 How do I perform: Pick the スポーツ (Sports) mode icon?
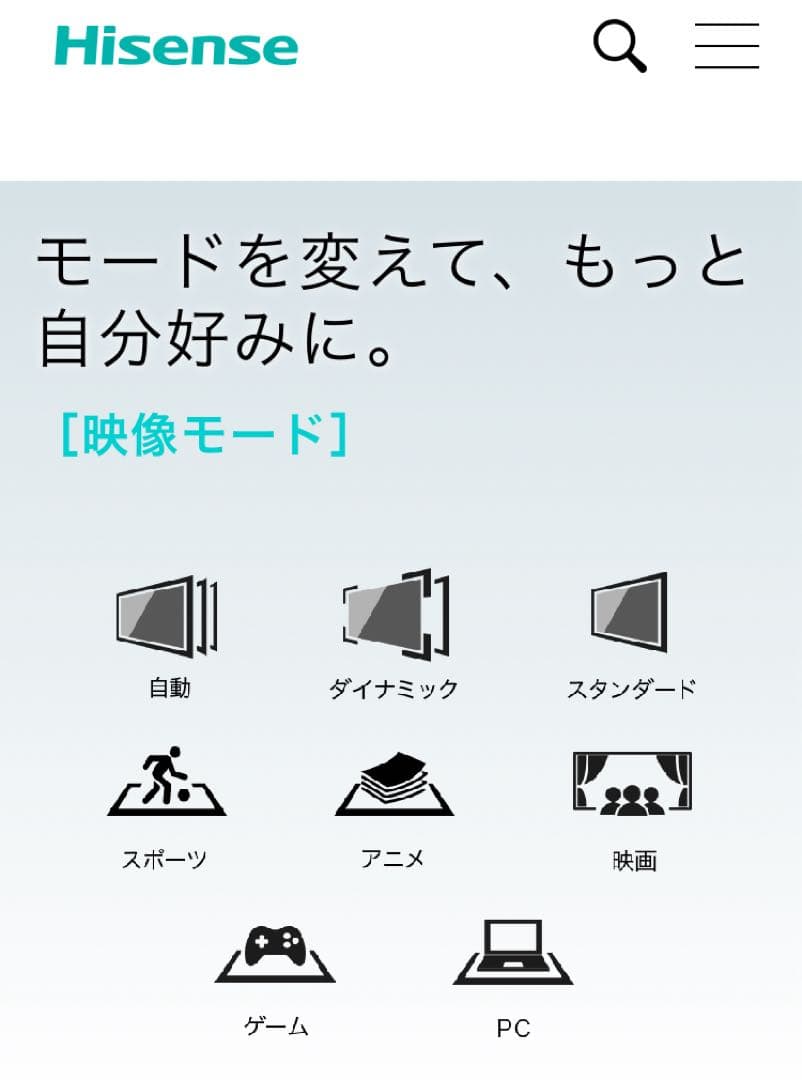165,785
